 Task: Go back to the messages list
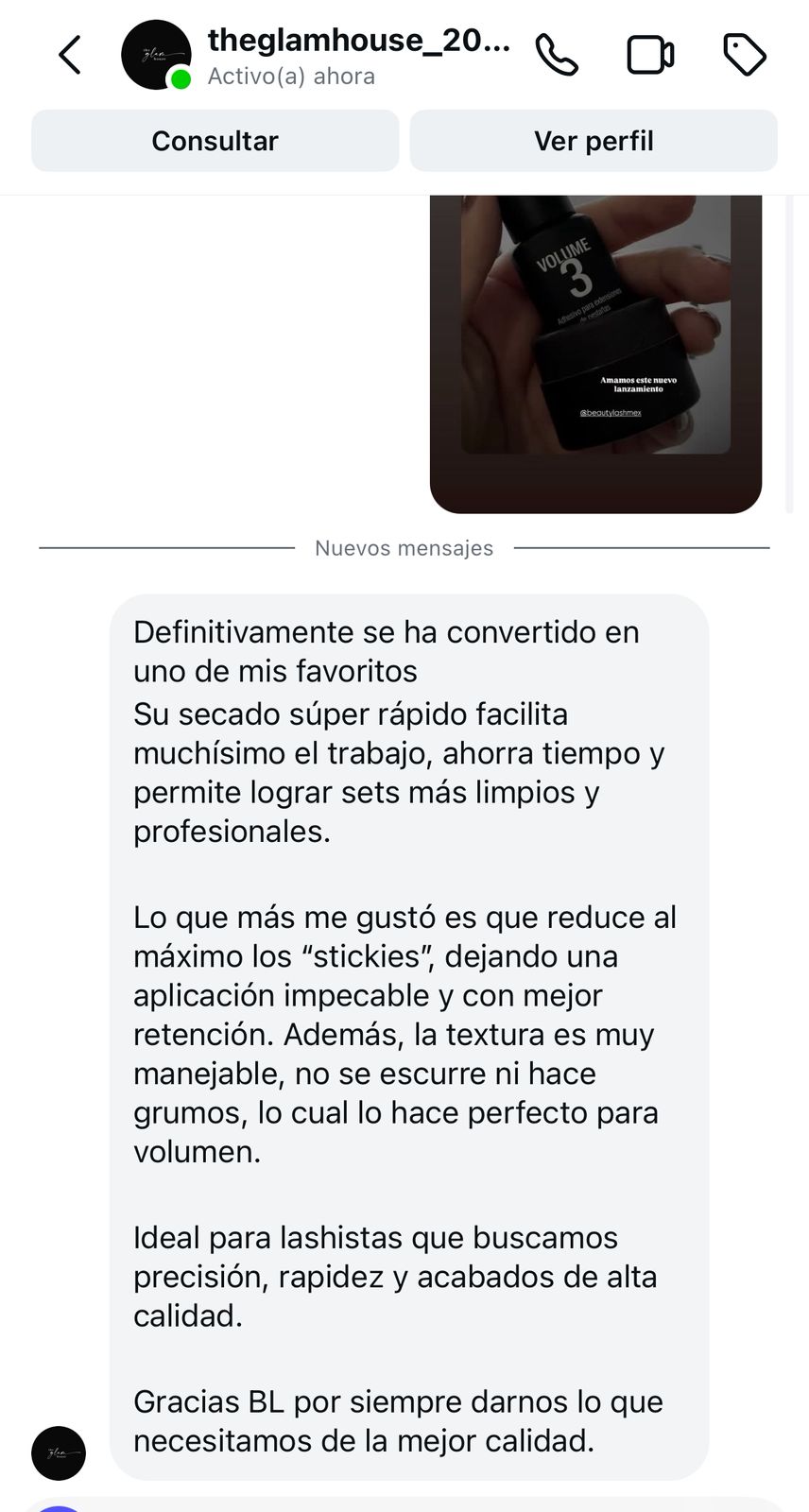[x=70, y=55]
